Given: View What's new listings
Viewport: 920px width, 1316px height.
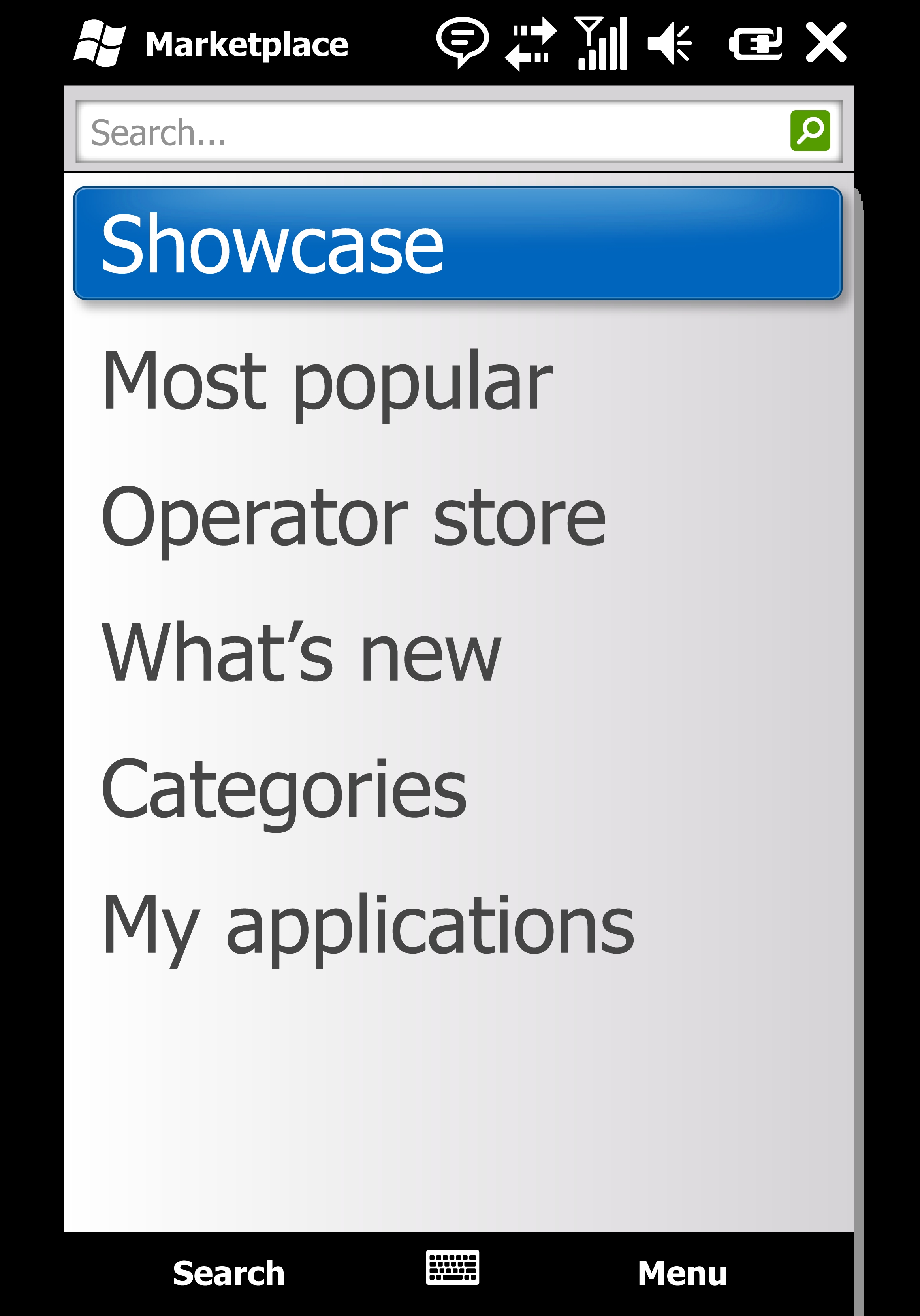Looking at the screenshot, I should (x=301, y=653).
